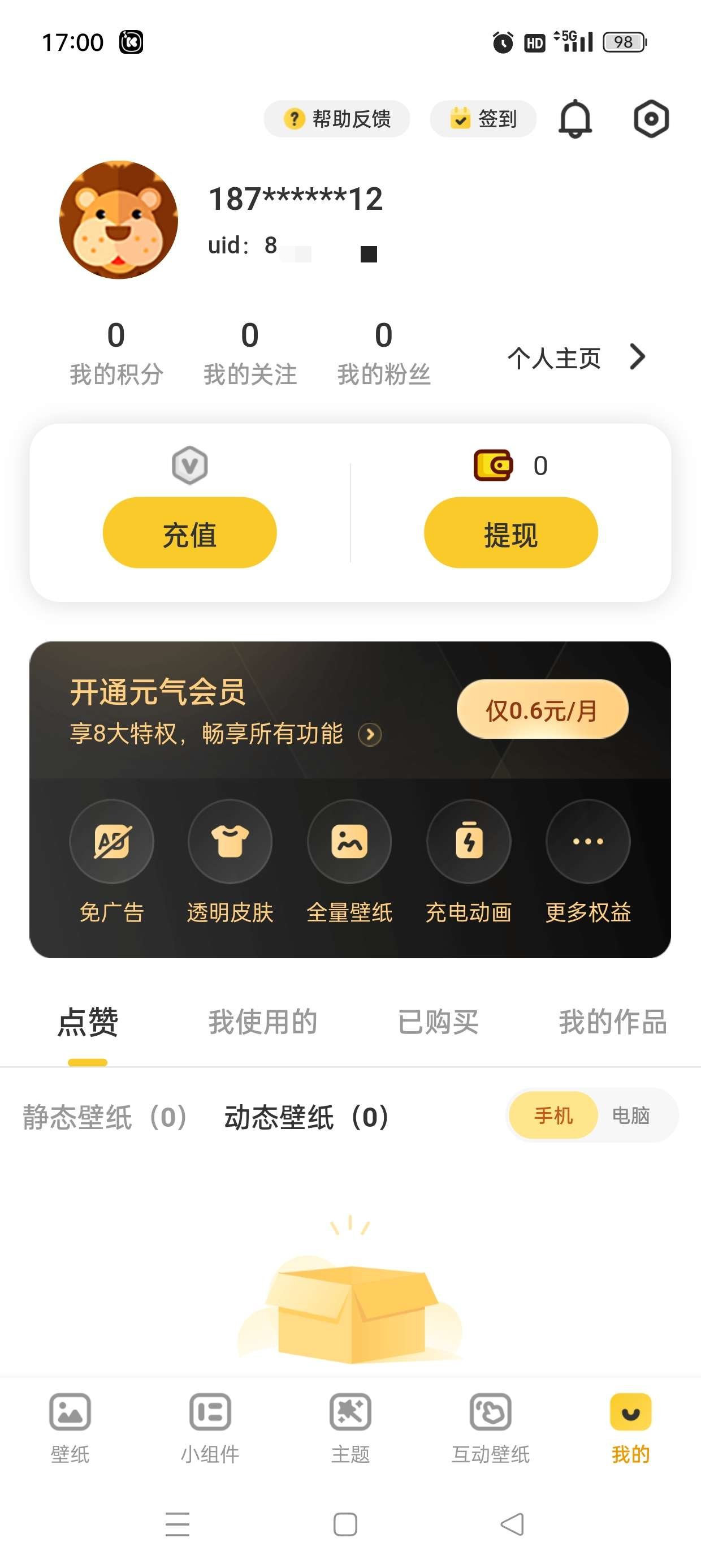Screen dimensions: 701x1568
Task: Select the 免广告 (ad-free) privilege icon
Action: (112, 842)
